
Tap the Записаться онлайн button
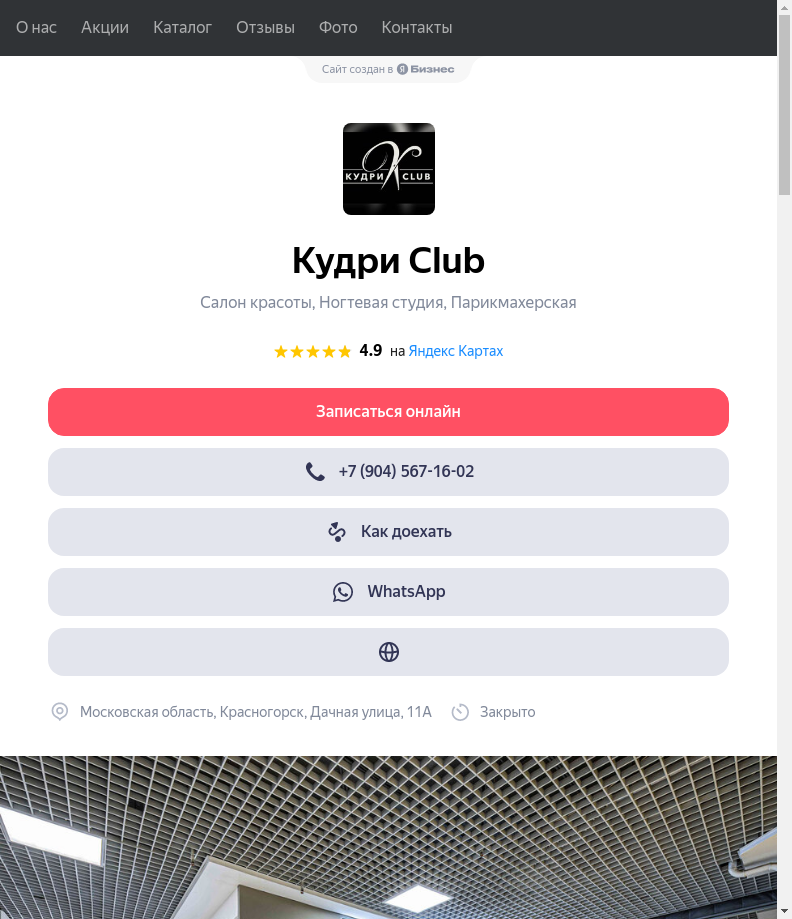[388, 412]
